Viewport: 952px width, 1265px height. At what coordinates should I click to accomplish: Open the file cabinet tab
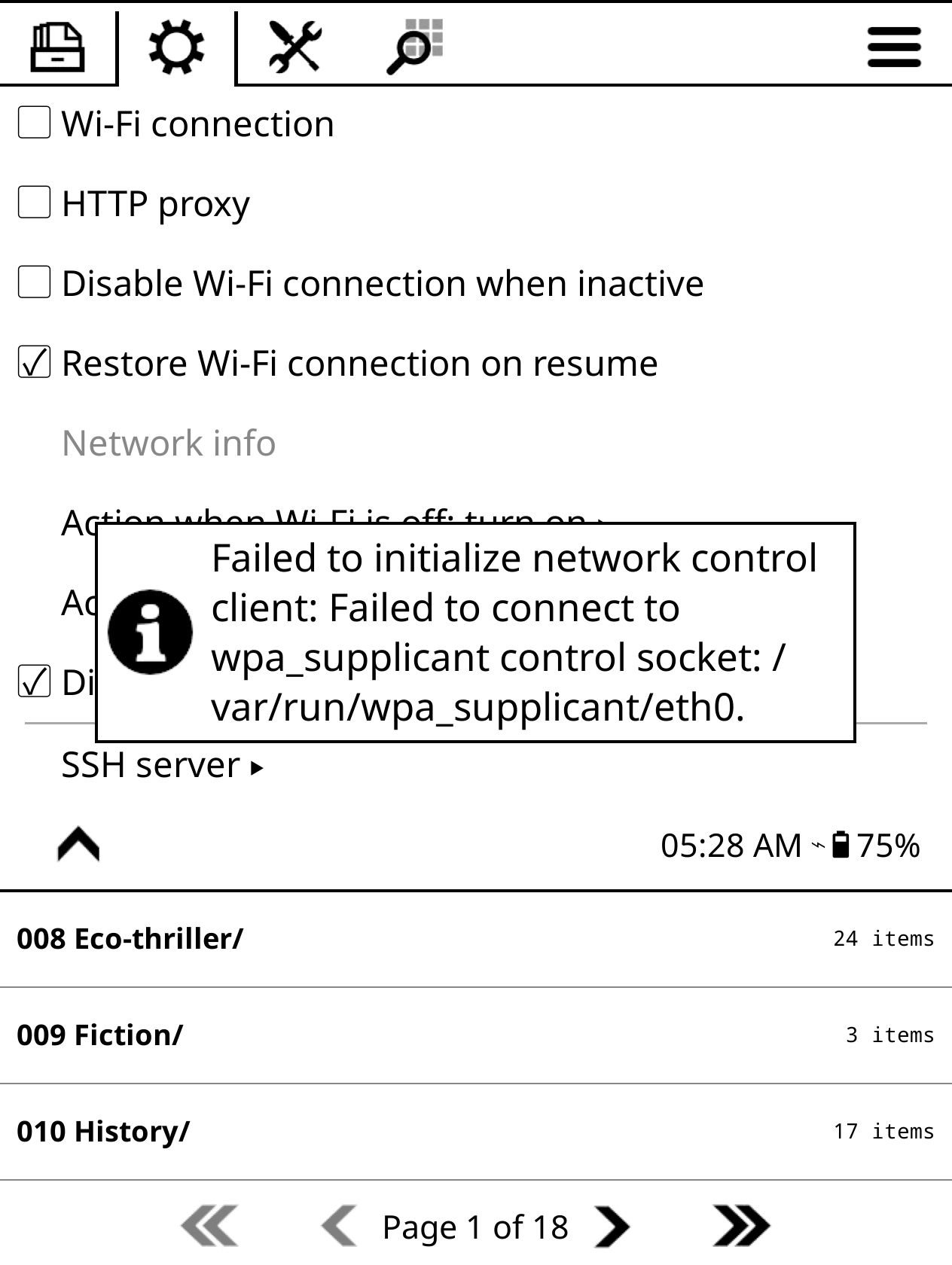[x=57, y=47]
